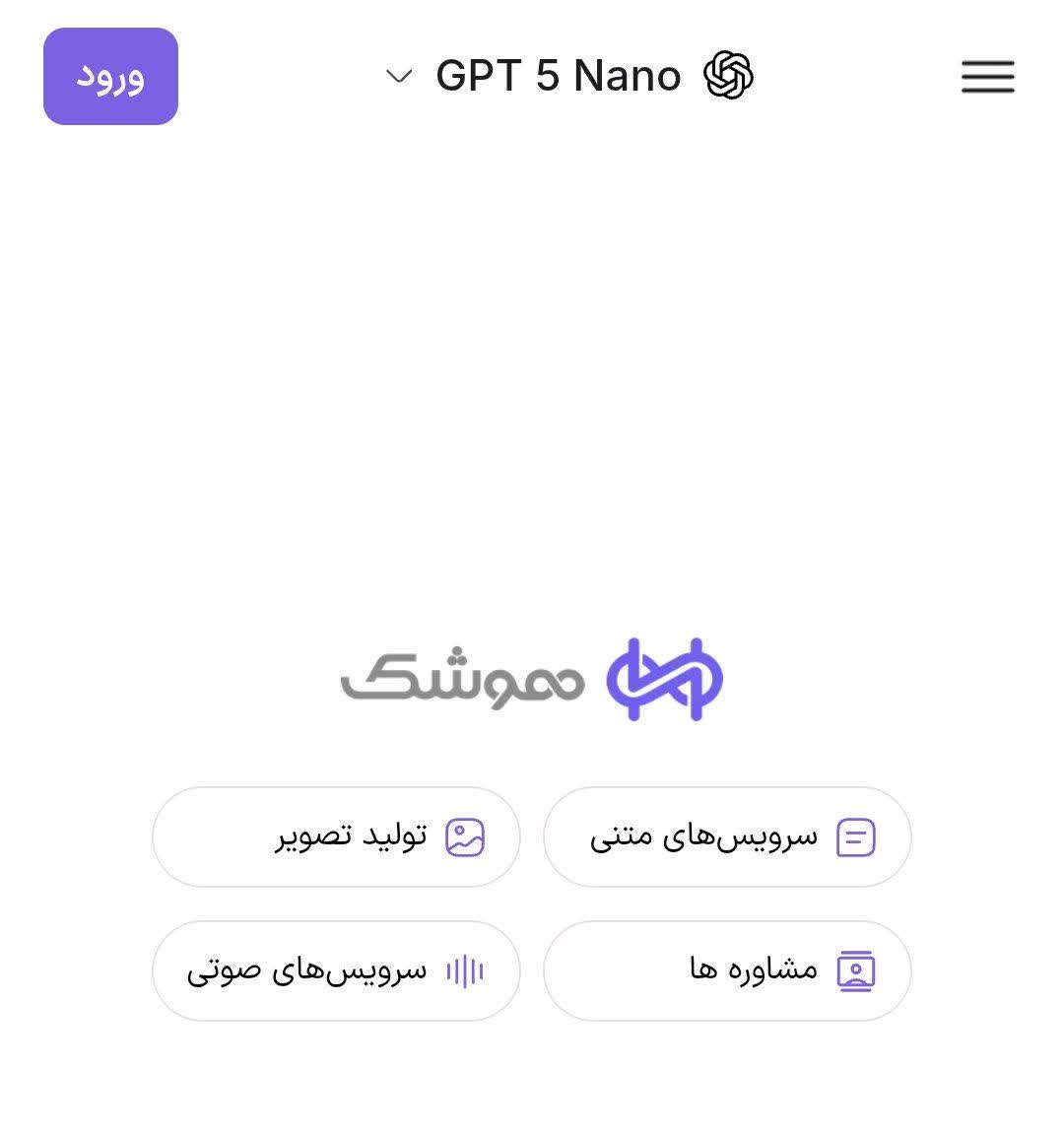Select the سرویس‌های صوتی chip
Image resolution: width=1064 pixels, height=1136 pixels.
[x=336, y=970]
